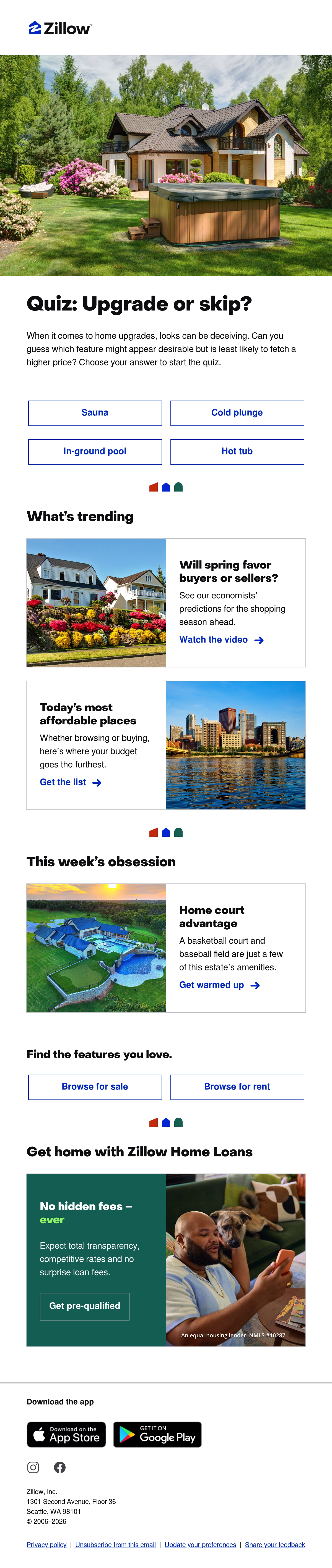Open the Home court advantage estate photo
Viewport: 332px width, 1568px height.
pyautogui.click(x=96, y=948)
